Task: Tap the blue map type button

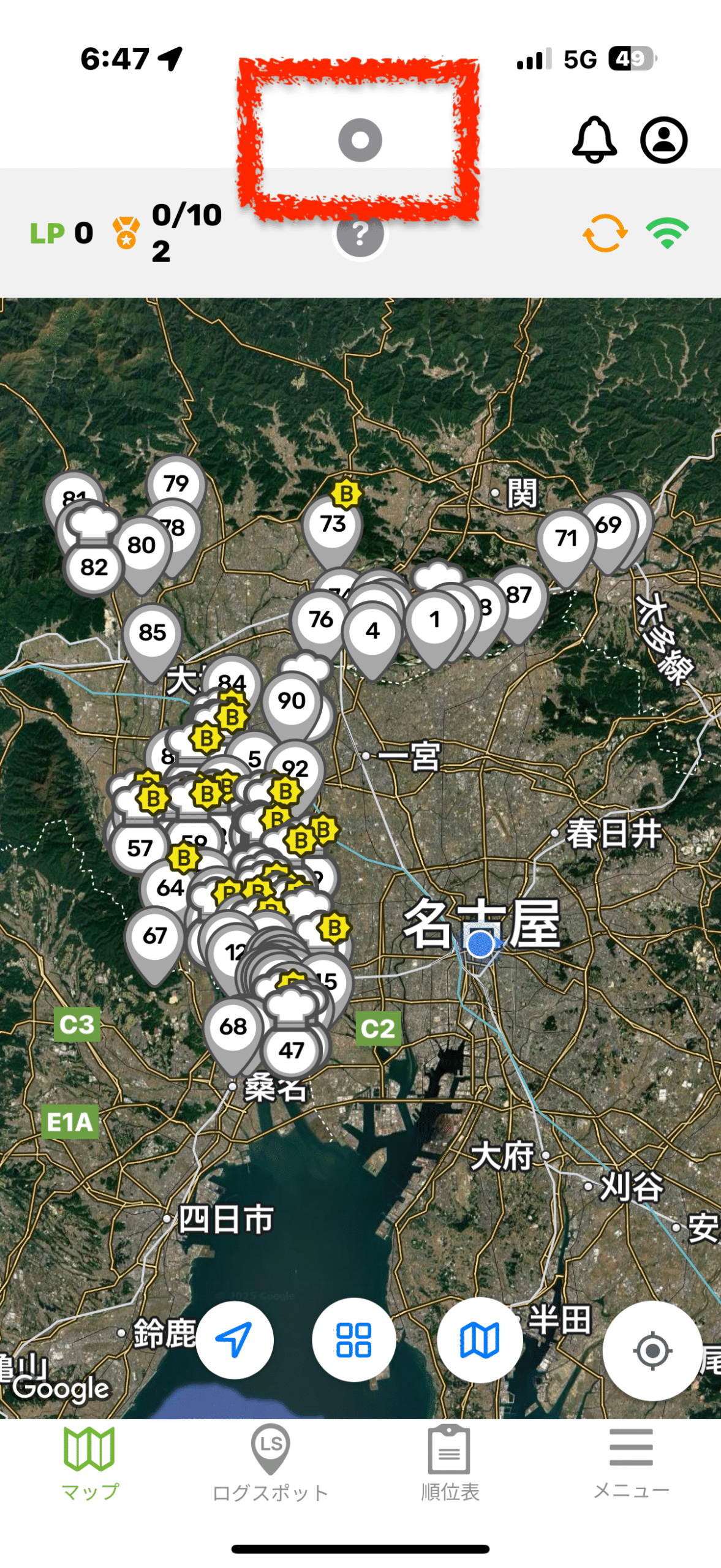Action: click(x=480, y=1339)
